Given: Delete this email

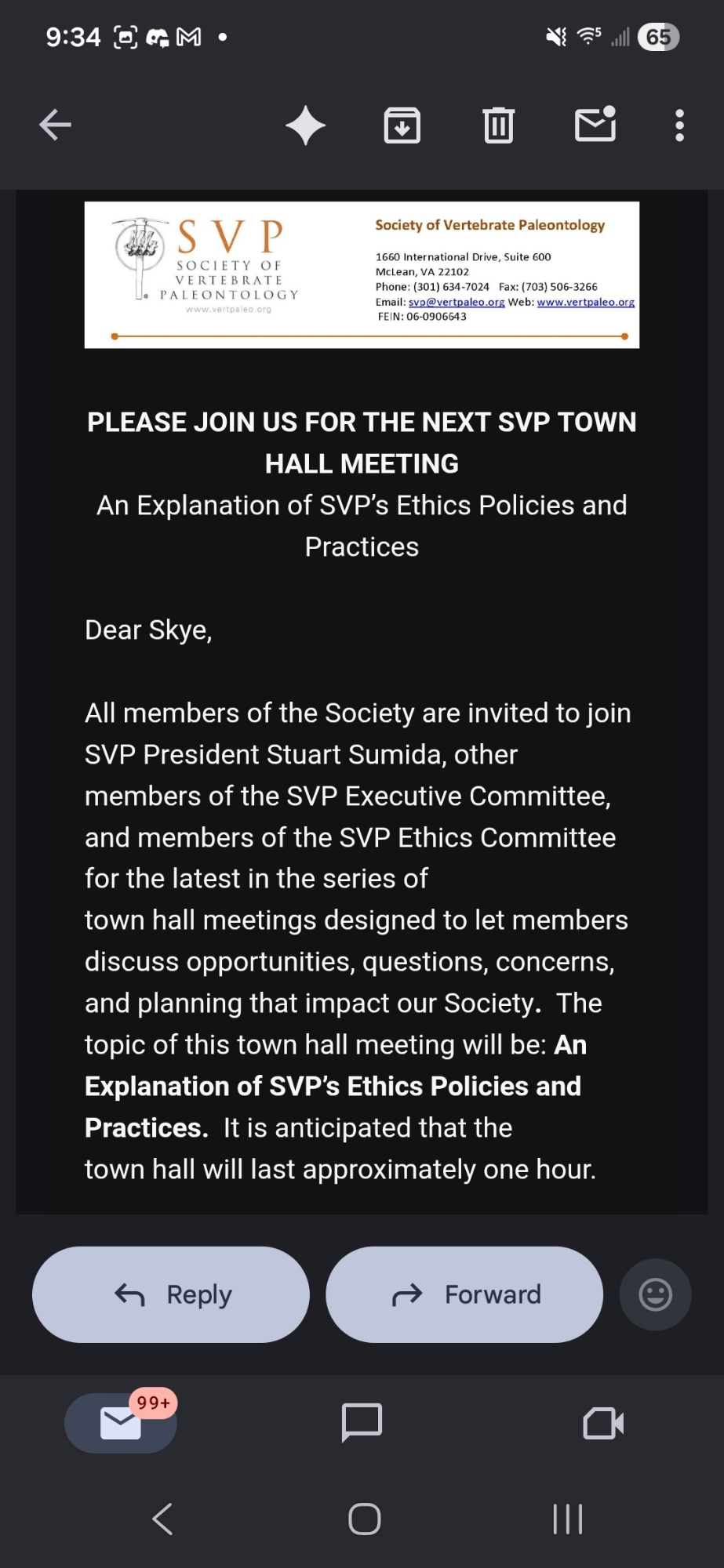Looking at the screenshot, I should [x=499, y=125].
